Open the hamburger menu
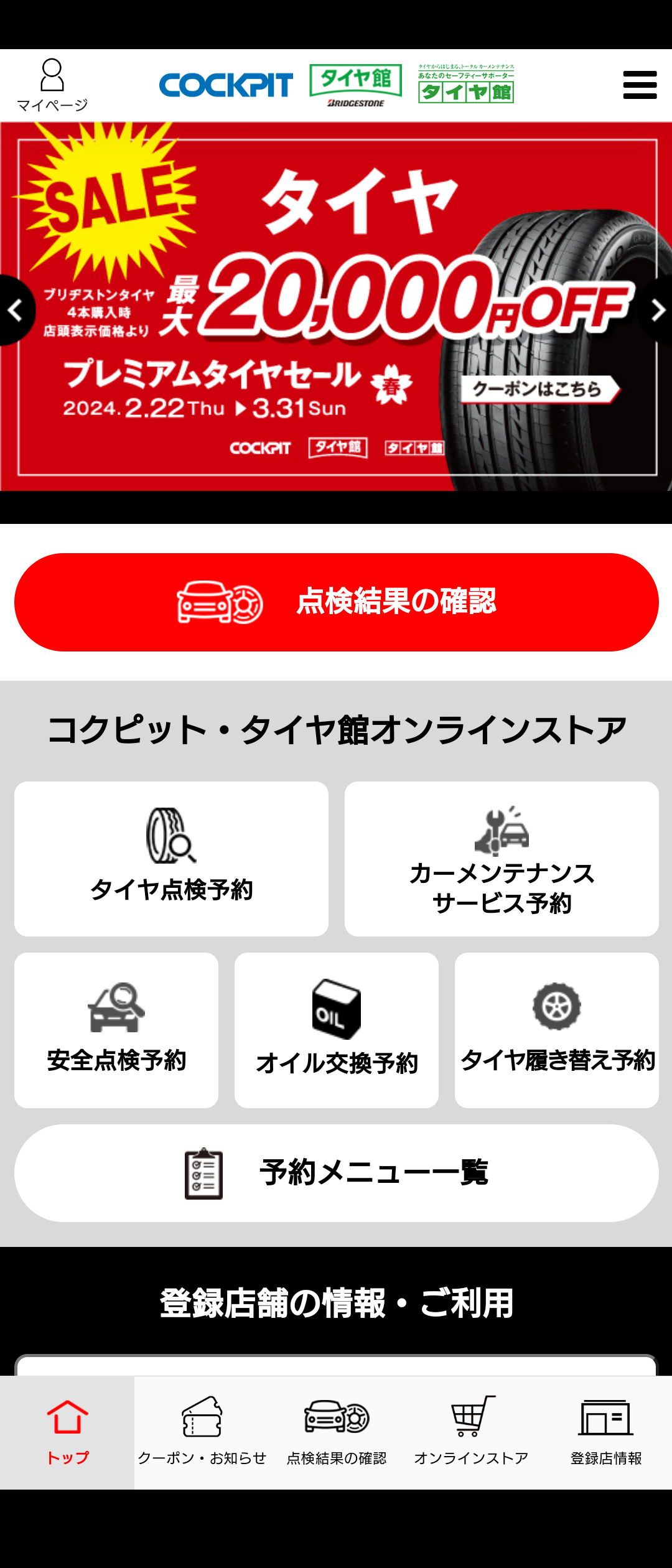672x1568 pixels. coord(640,85)
